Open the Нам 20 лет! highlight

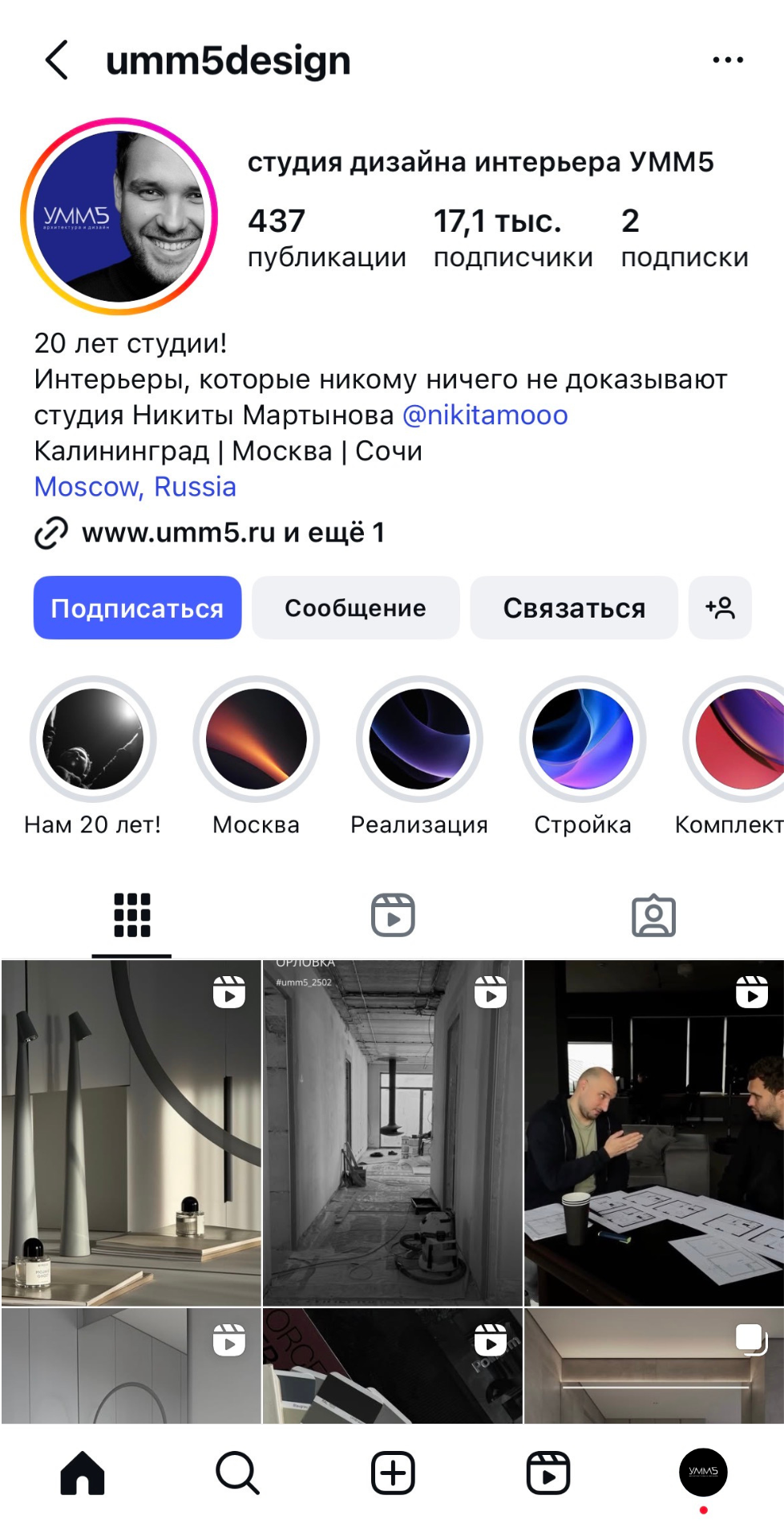[93, 740]
